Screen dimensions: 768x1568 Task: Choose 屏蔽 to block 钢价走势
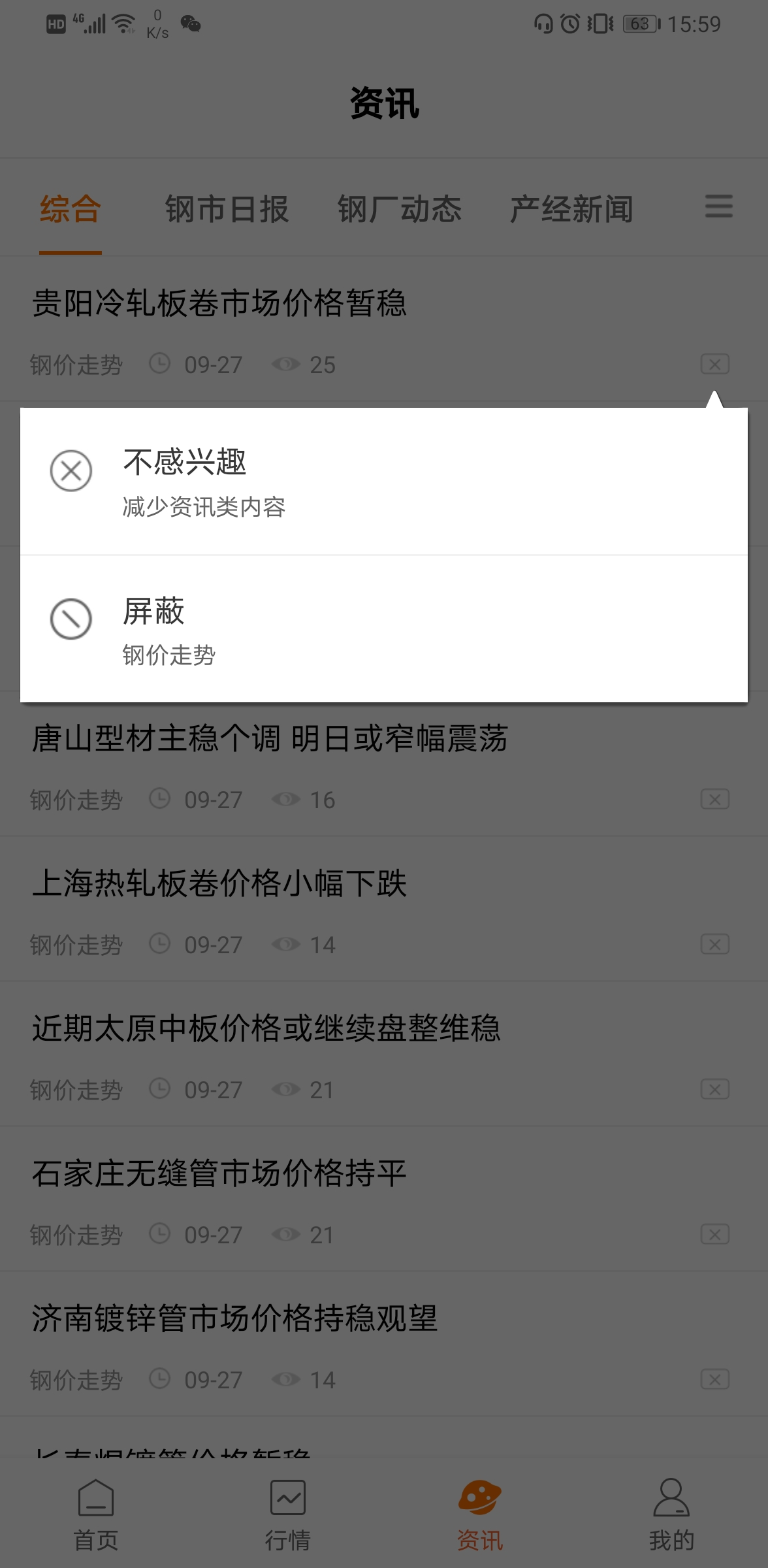(x=384, y=629)
